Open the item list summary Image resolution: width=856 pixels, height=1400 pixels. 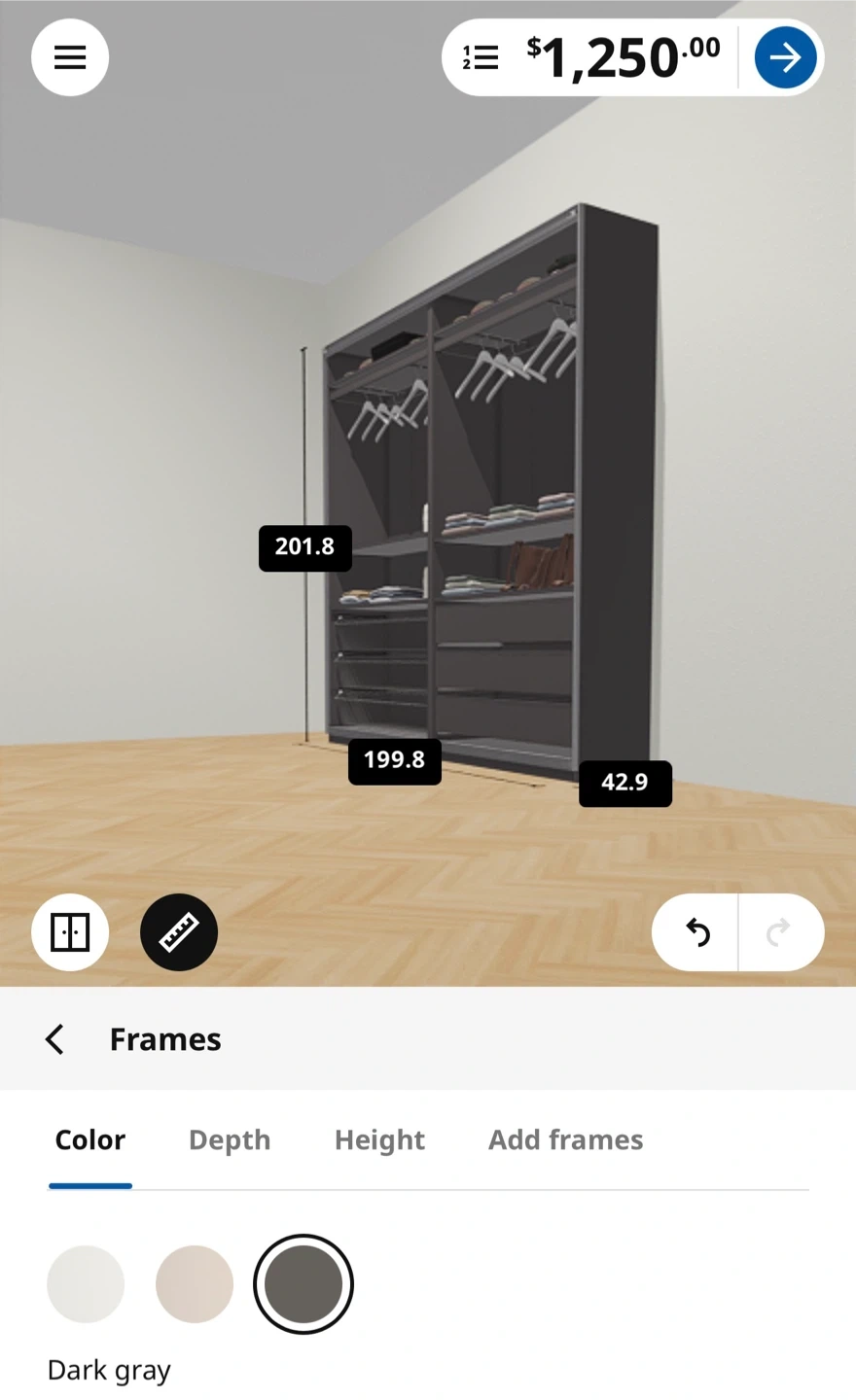[x=481, y=57]
